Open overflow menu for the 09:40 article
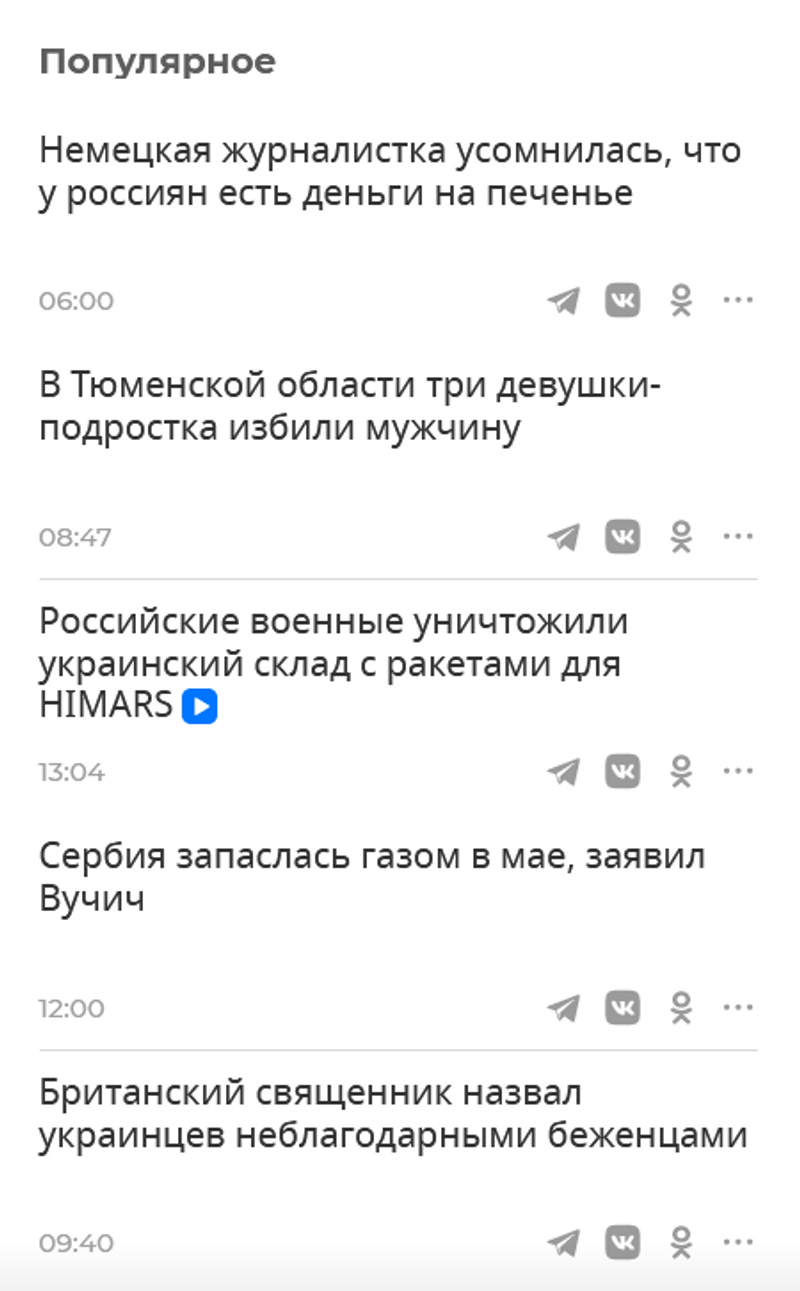Screen dimensions: 800x1291 coord(738,1242)
